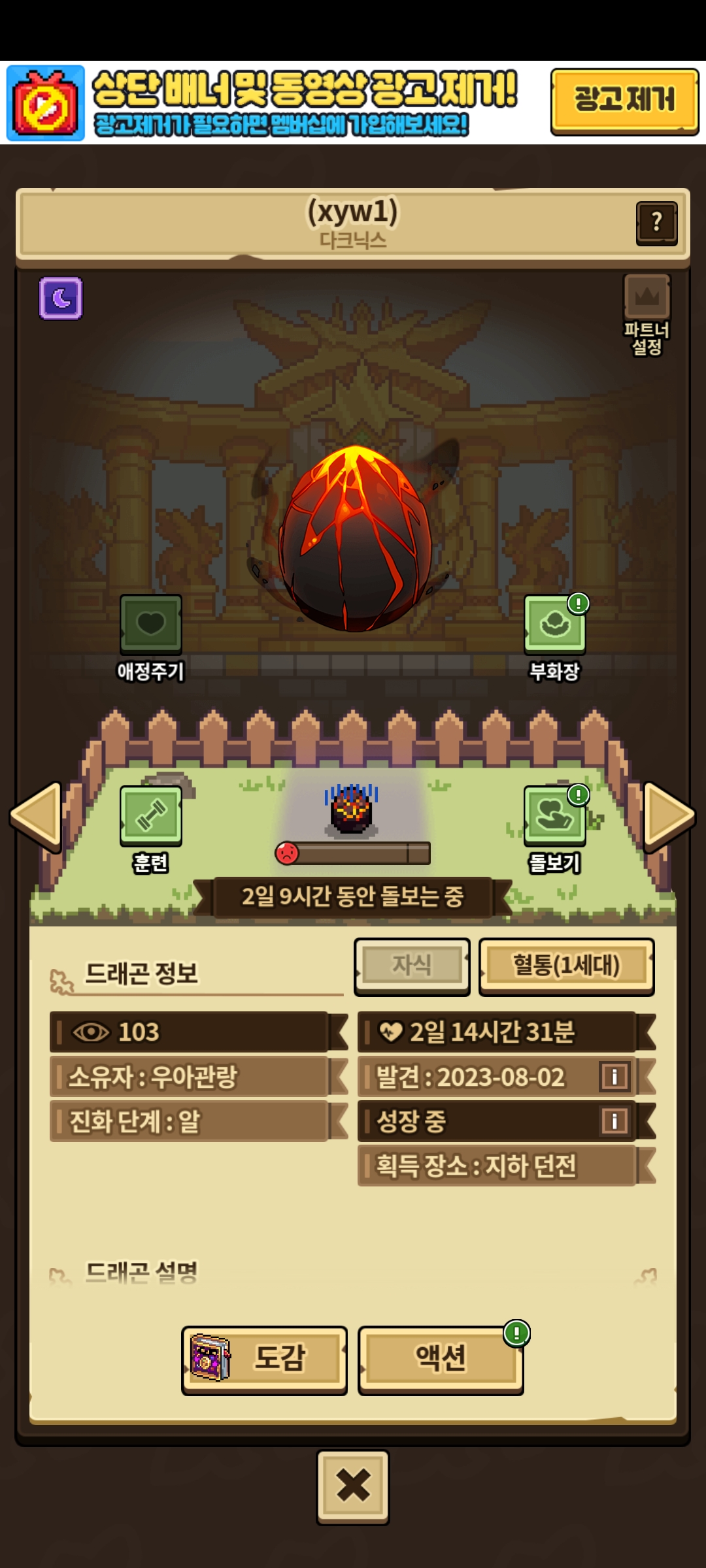Tap the purple moon icon
The width and height of the screenshot is (706, 1568).
(x=61, y=298)
